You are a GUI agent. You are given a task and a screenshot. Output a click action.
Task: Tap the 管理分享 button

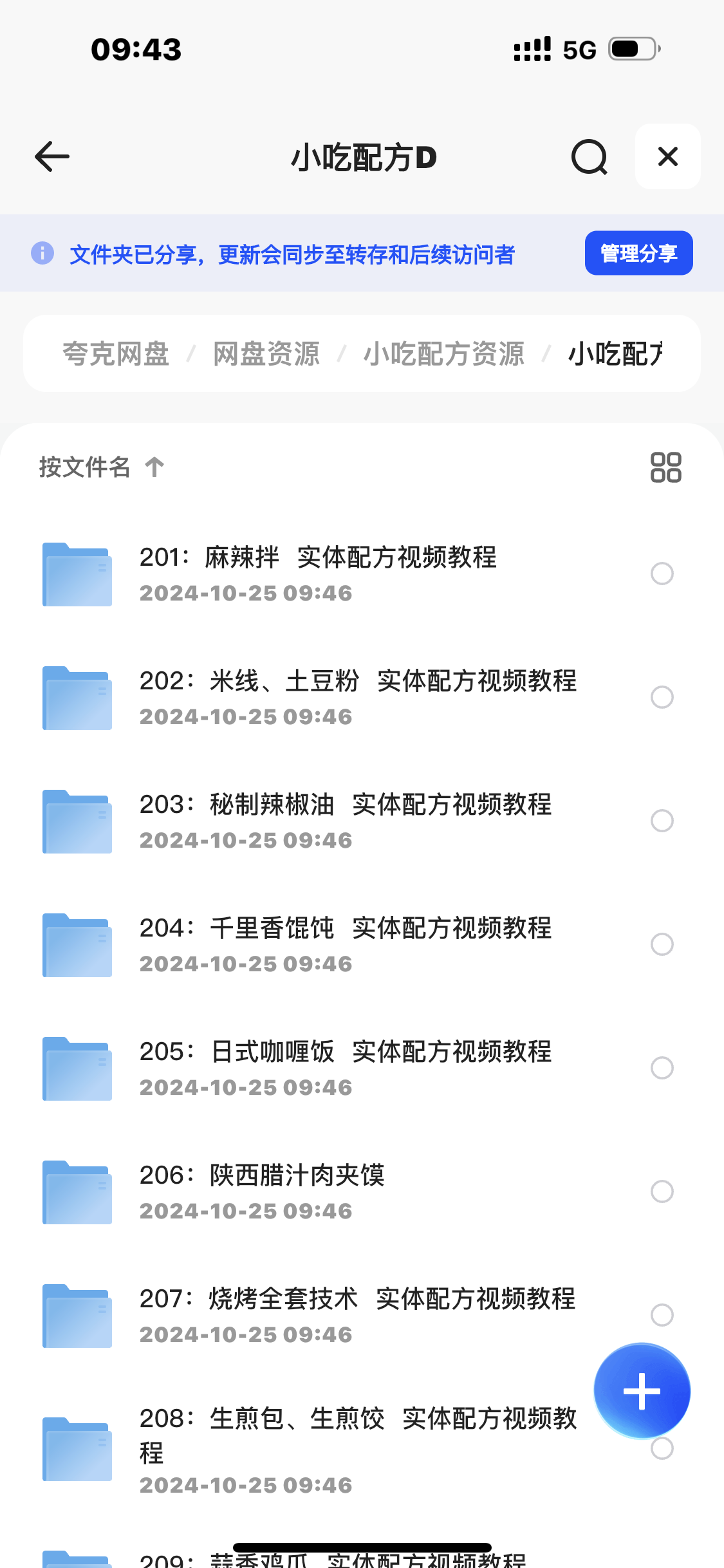(638, 253)
